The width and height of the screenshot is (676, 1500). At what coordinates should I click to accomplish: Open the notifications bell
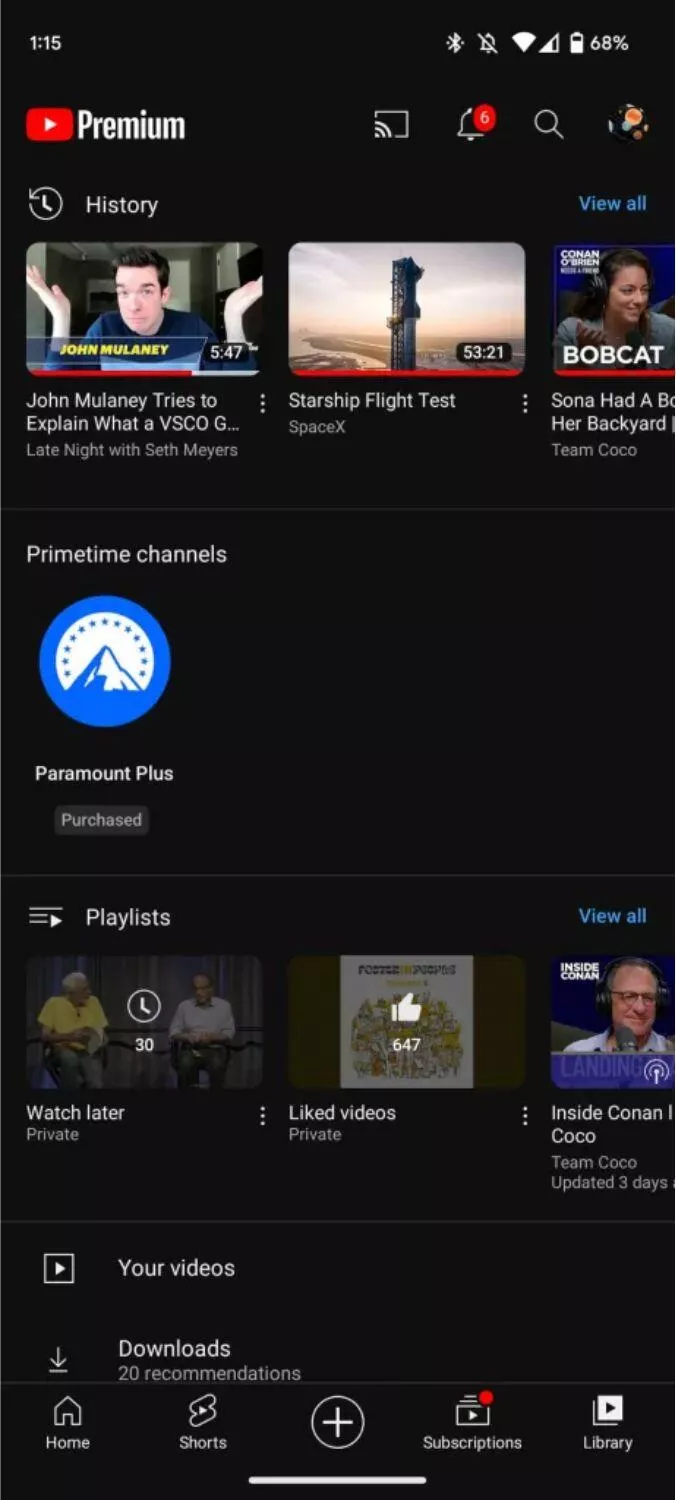coord(474,124)
